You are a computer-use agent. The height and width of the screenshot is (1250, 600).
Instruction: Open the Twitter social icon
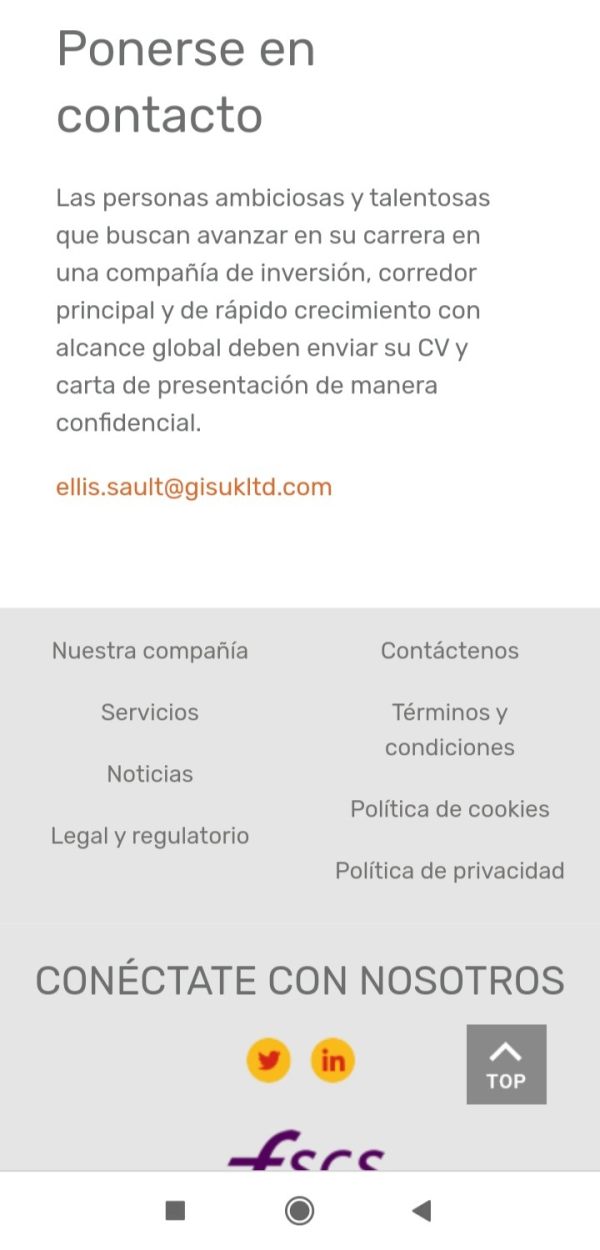268,1060
